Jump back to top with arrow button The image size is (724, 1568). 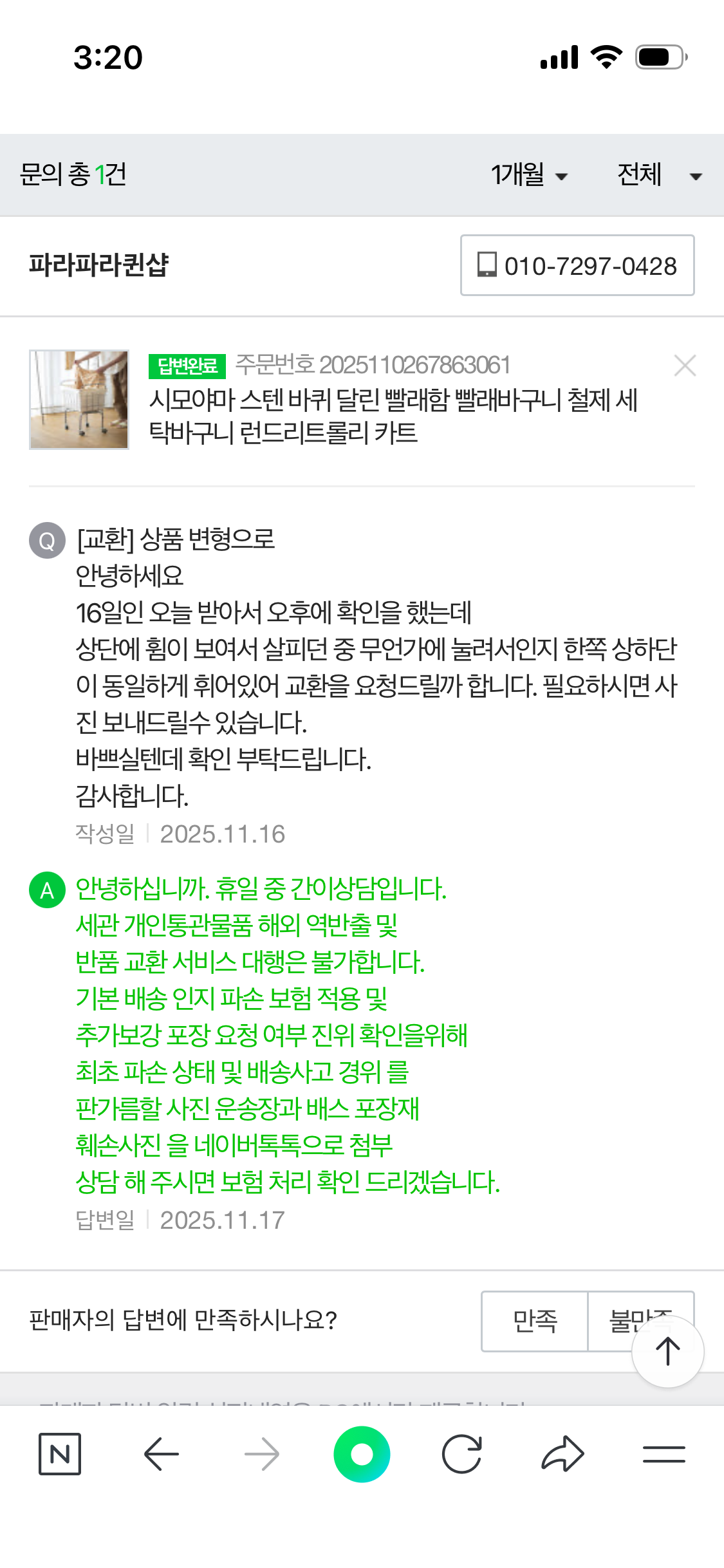[667, 1351]
